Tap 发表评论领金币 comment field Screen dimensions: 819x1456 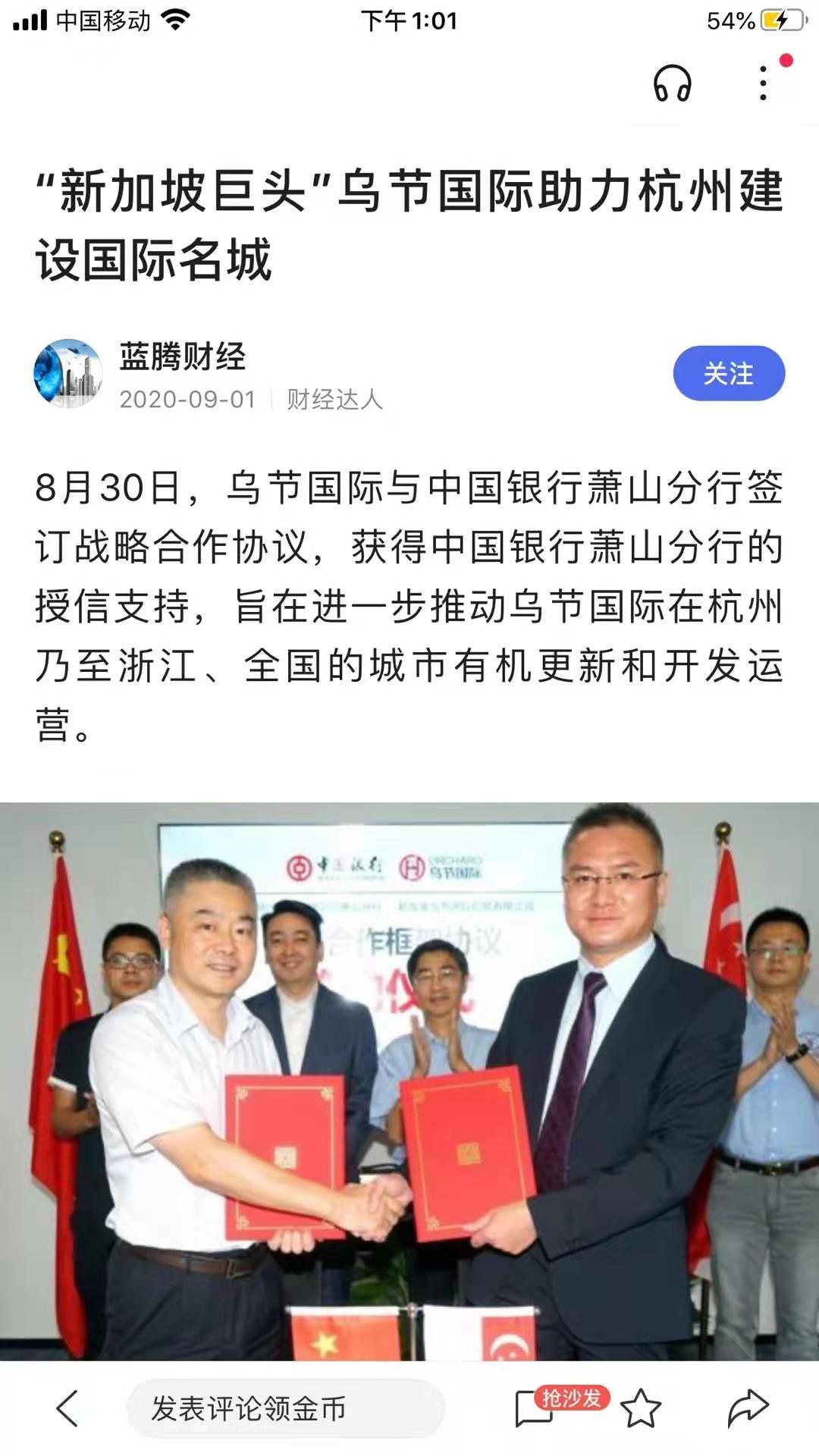[x=284, y=1409]
